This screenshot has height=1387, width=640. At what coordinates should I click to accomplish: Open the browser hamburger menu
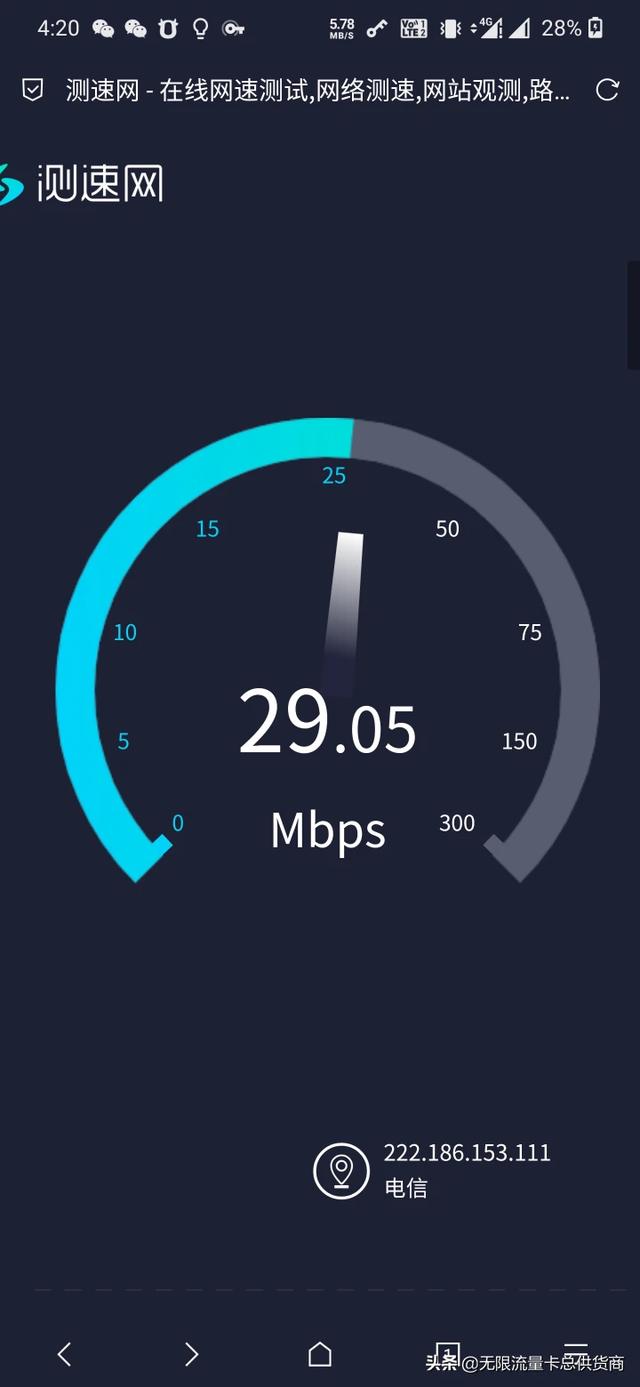[x=576, y=1350]
